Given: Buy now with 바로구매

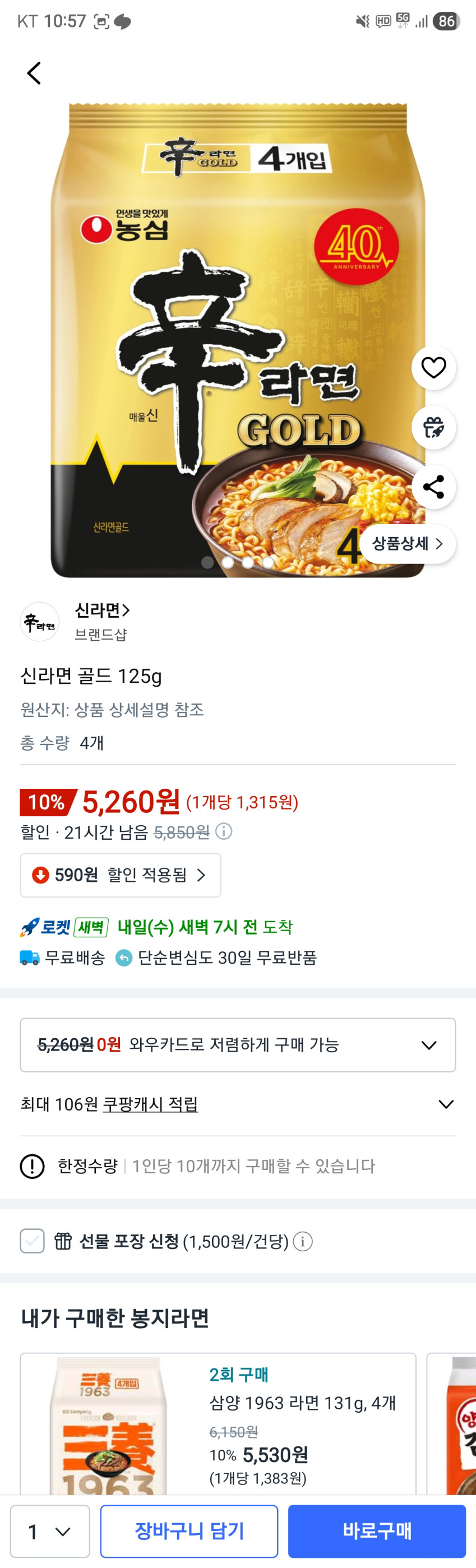Looking at the screenshot, I should 377,1531.
